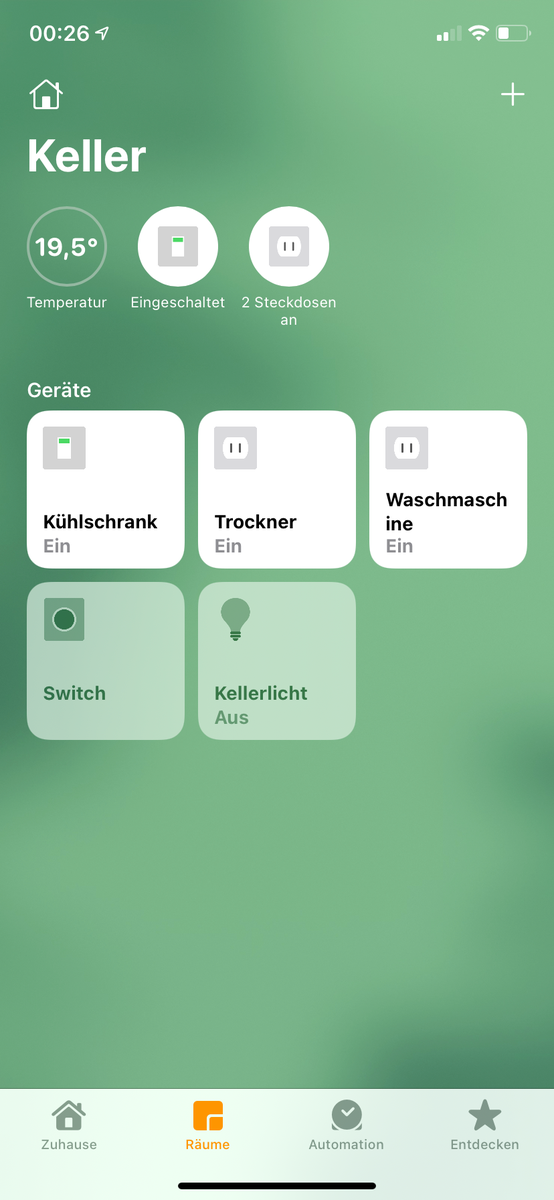
Task: Open the 19,5° temperature status
Action: (67, 247)
